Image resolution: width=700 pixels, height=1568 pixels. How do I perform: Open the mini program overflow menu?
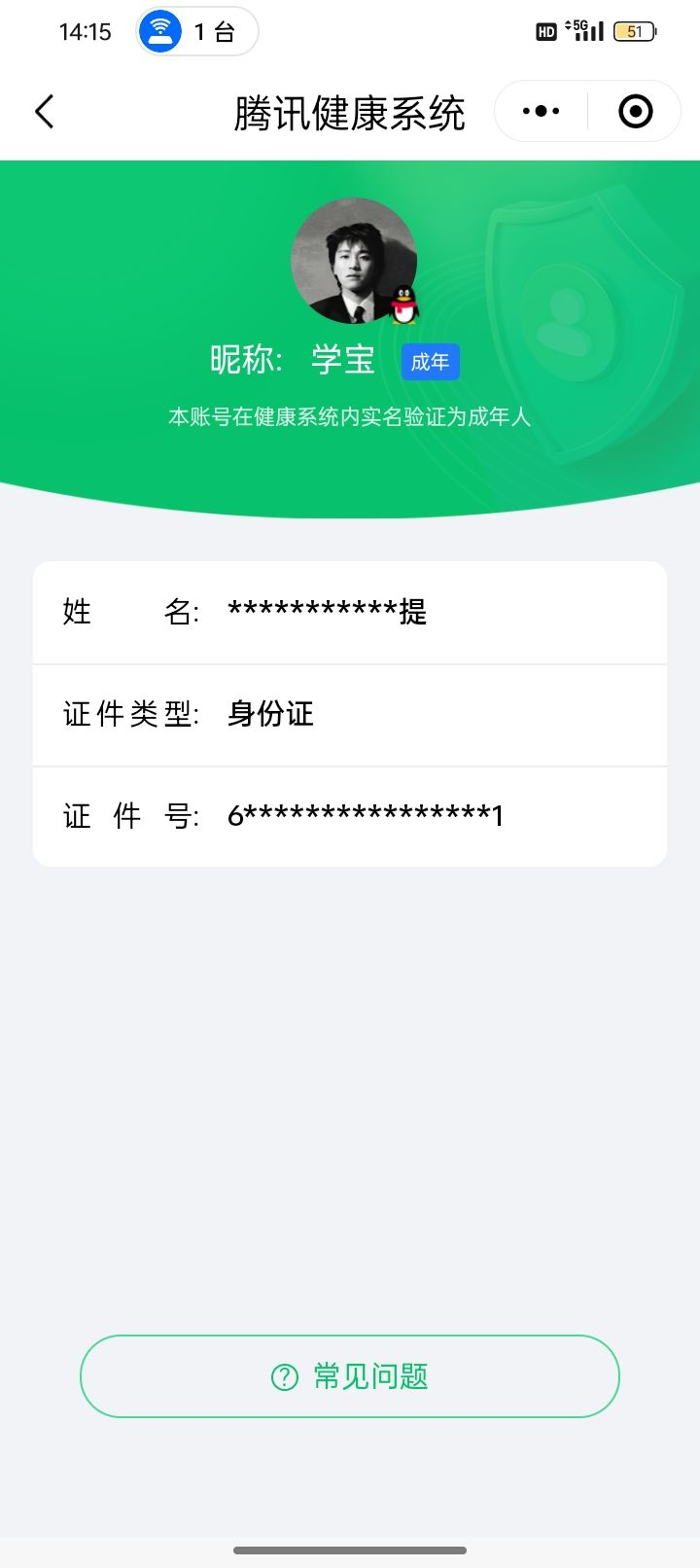tap(542, 112)
